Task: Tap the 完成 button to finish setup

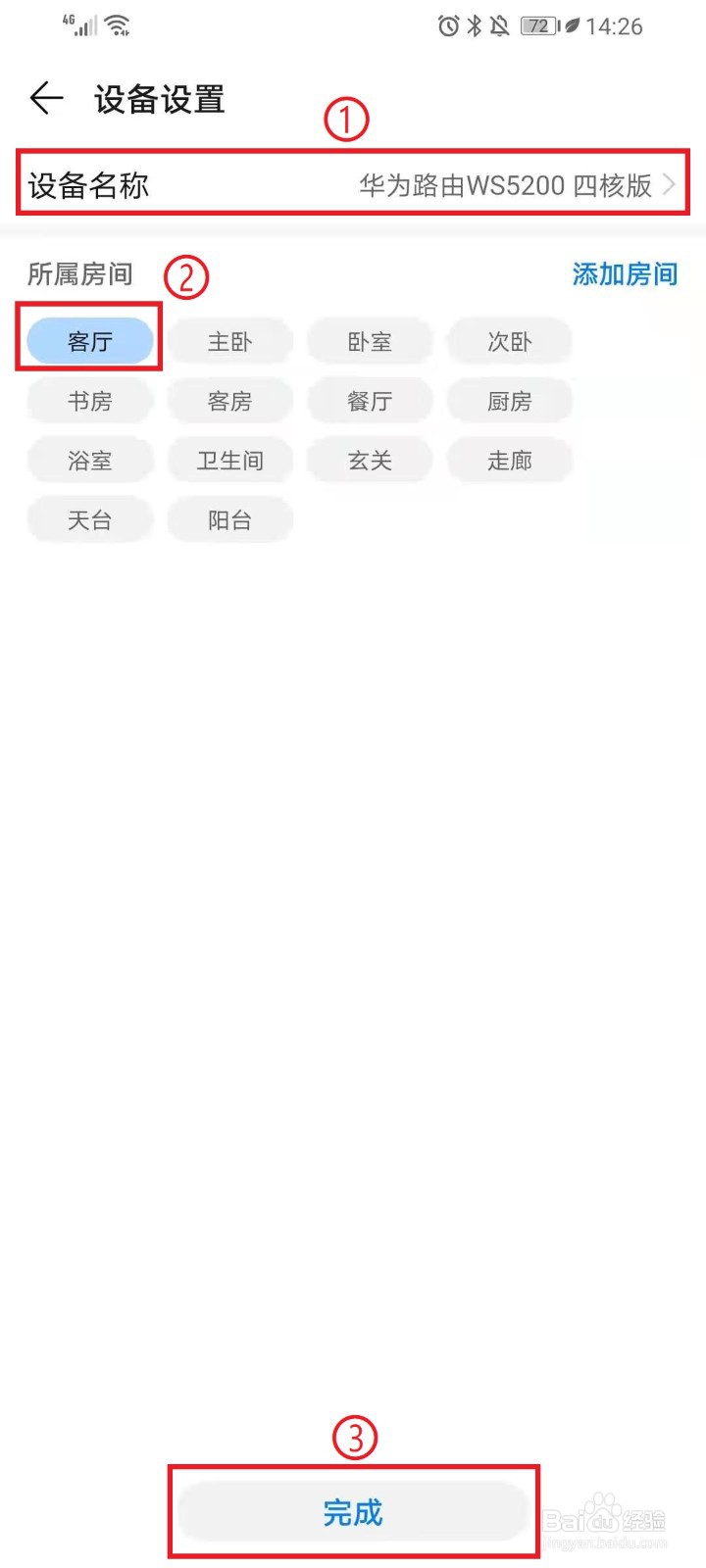Action: coord(353,1512)
